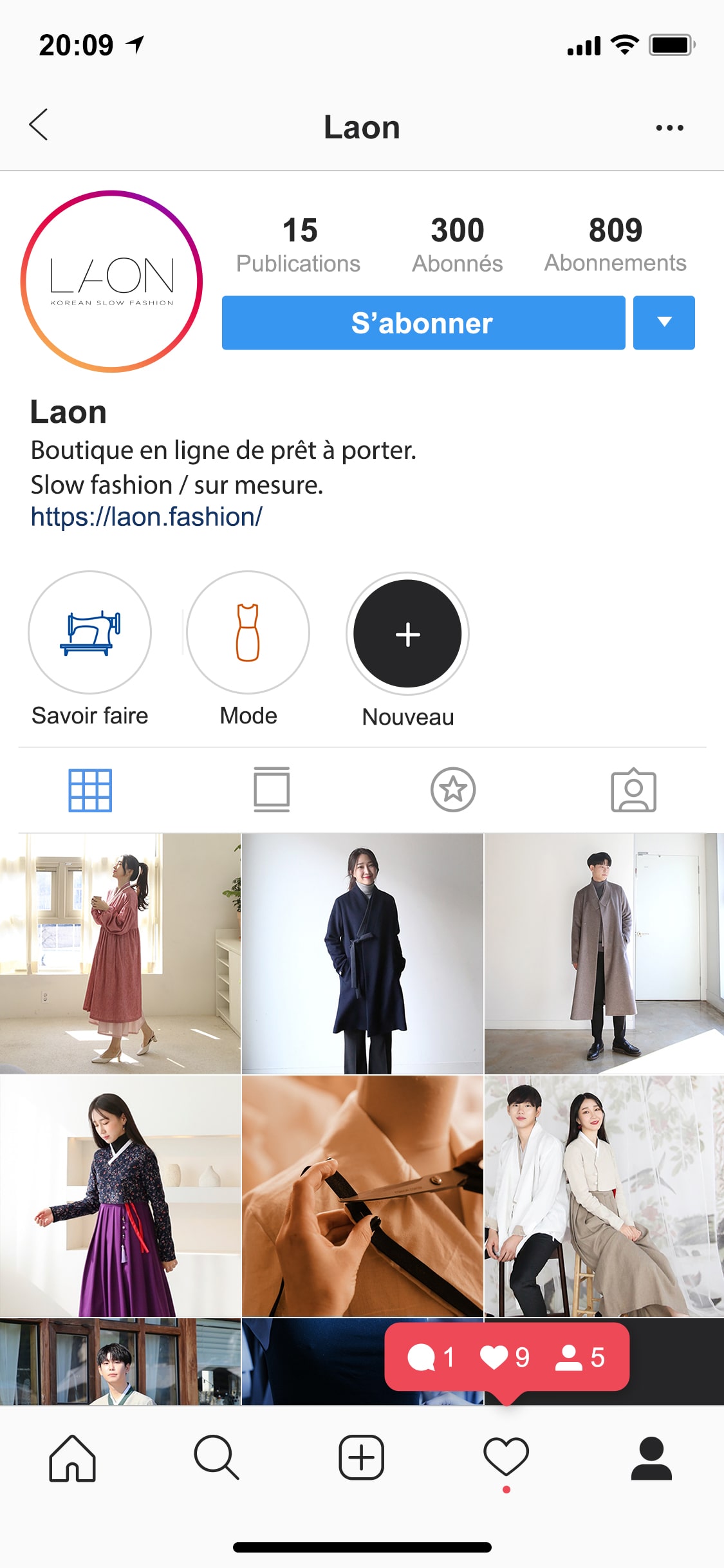Go back from Laon profile
Viewport: 724px width, 1568px height.
point(39,125)
